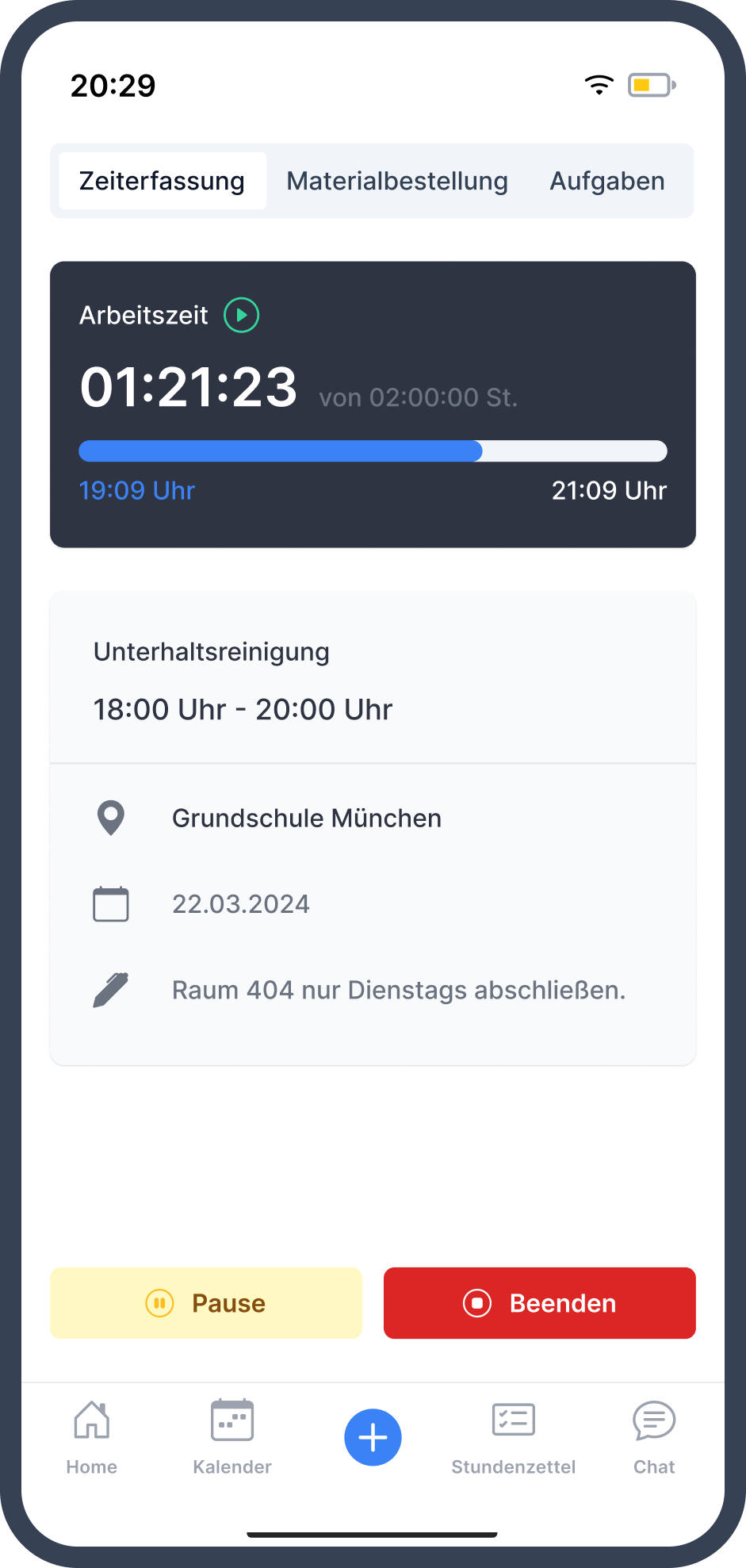Open the Kalender tab
The width and height of the screenshot is (746, 1568).
coord(232,1437)
